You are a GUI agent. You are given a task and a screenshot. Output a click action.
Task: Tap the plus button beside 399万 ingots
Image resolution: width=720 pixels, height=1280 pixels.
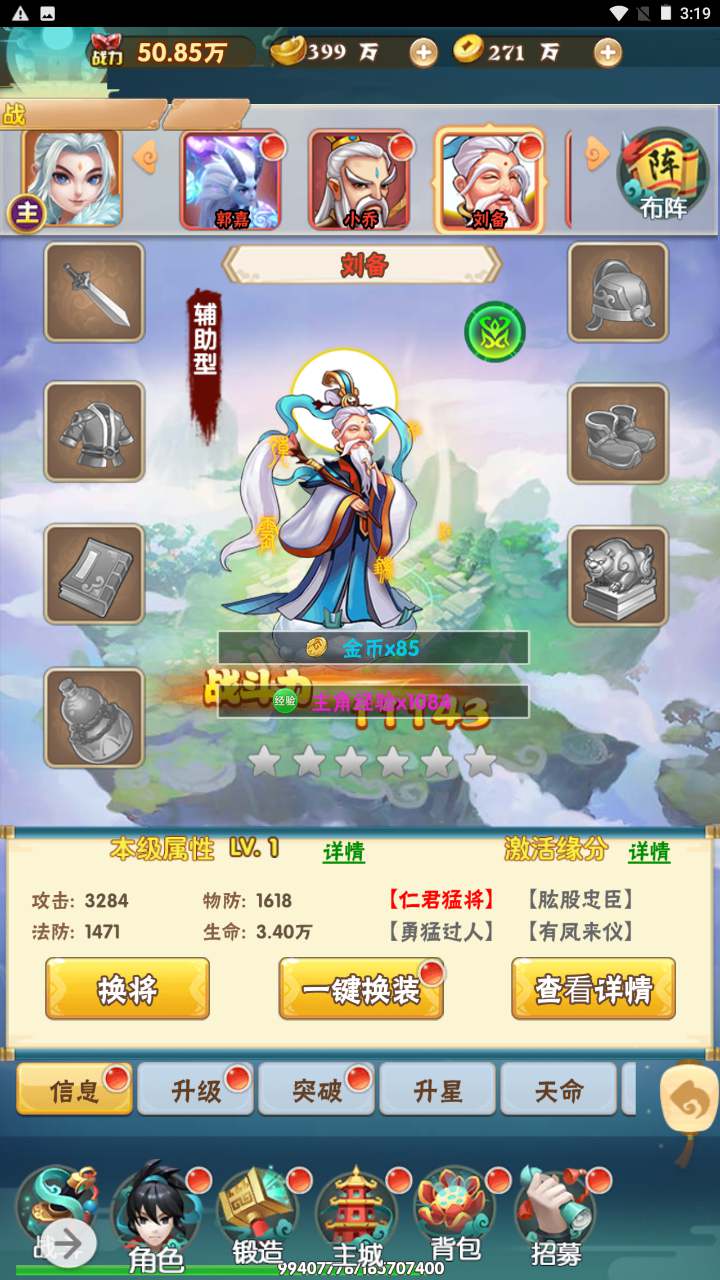[x=424, y=53]
